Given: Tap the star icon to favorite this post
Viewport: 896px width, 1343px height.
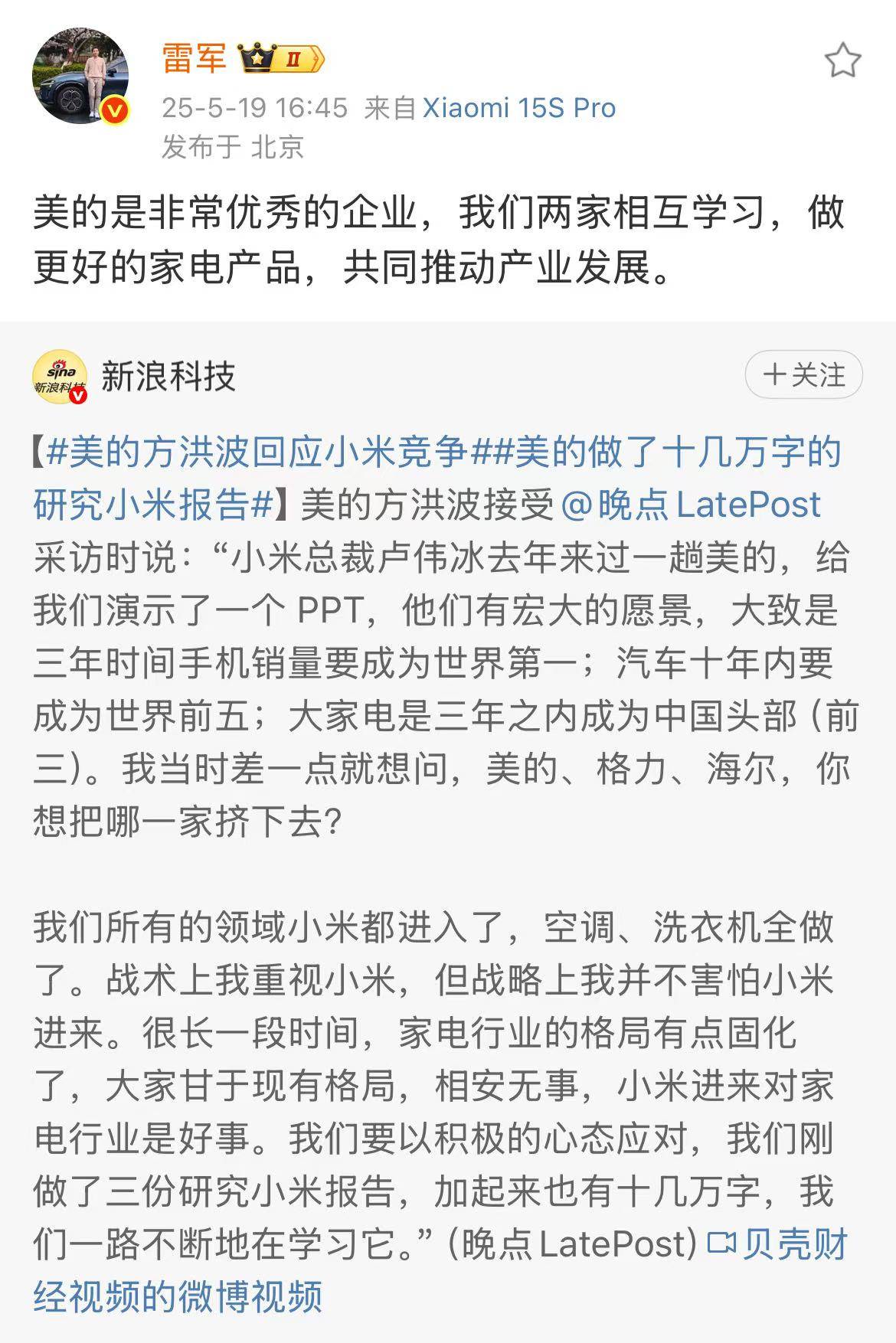Looking at the screenshot, I should [842, 60].
